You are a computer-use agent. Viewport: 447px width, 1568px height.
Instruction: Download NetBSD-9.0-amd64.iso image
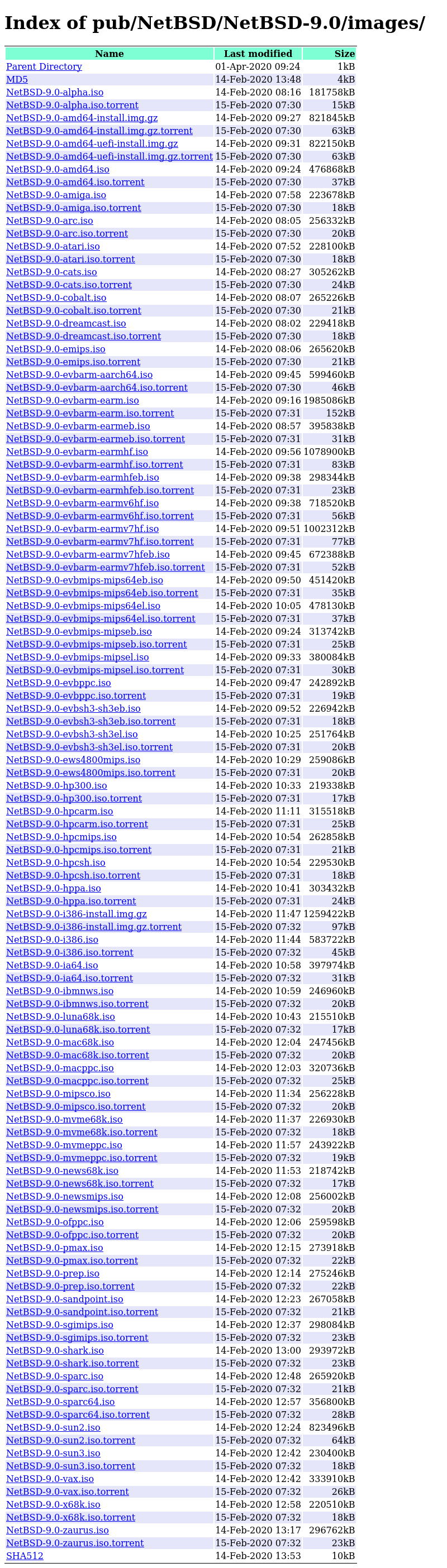58,169
